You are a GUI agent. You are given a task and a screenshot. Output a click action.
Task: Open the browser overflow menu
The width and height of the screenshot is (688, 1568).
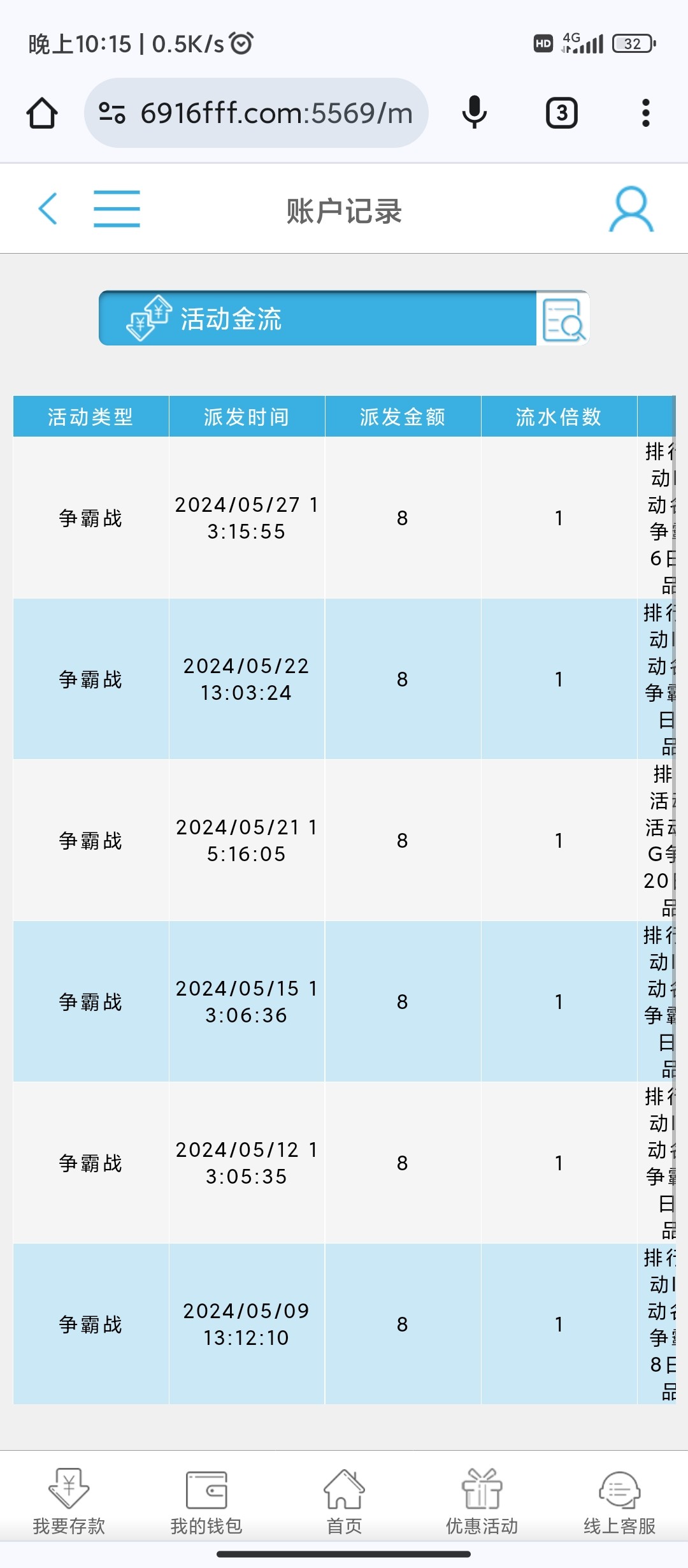[645, 113]
